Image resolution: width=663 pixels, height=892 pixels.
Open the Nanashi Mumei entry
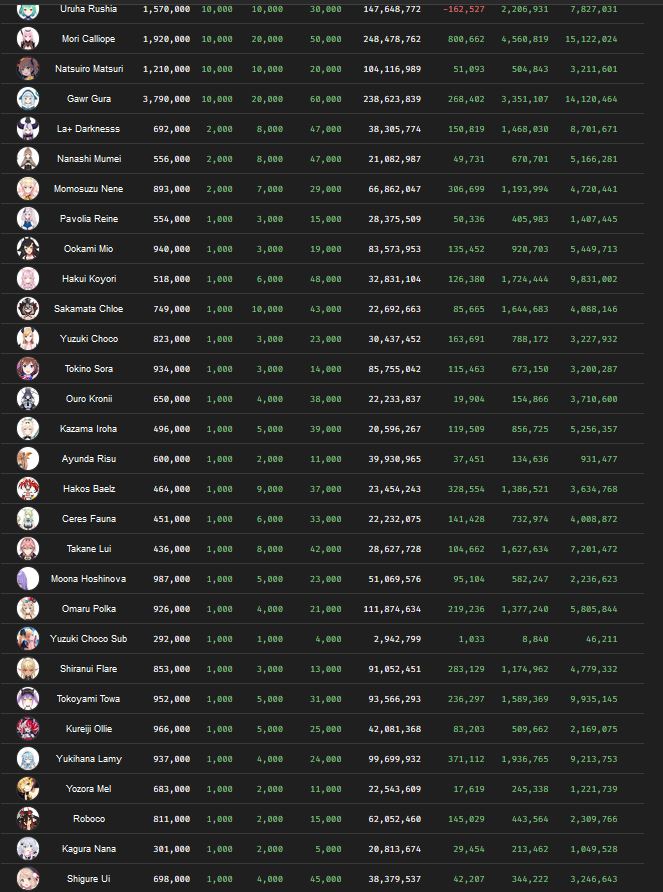(x=322, y=159)
